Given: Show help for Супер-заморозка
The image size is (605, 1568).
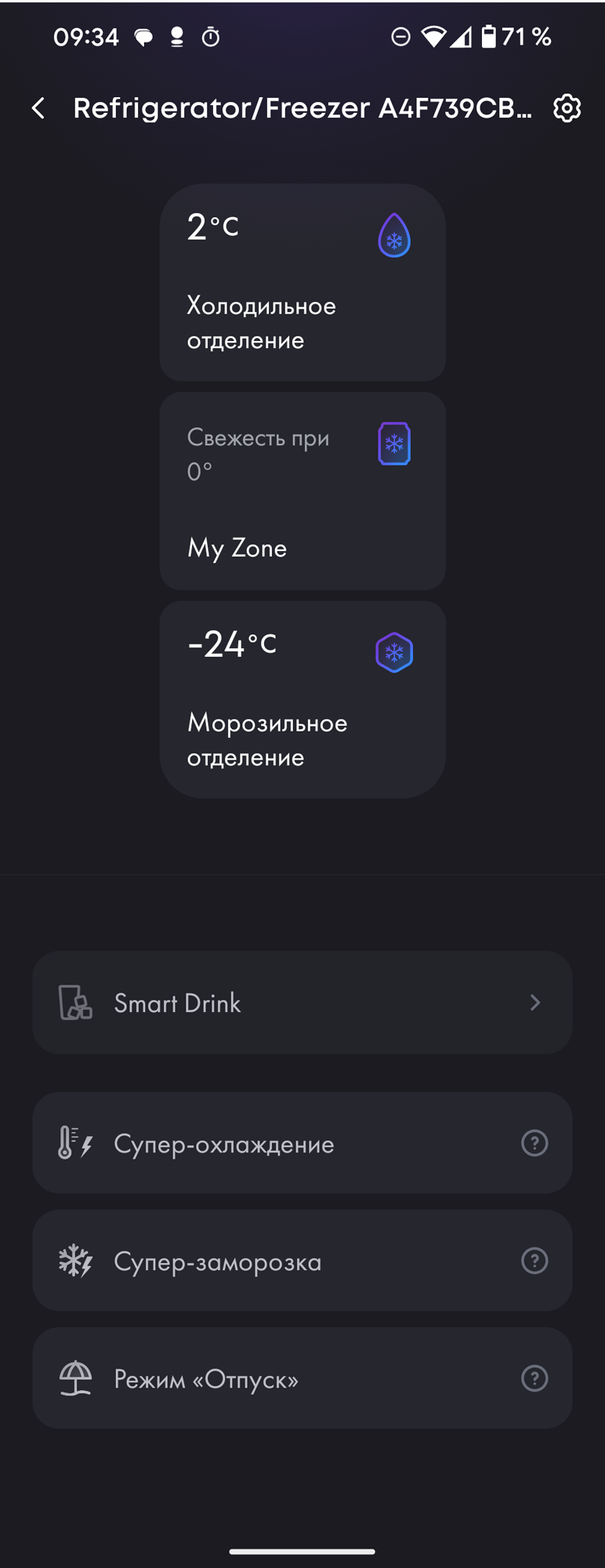Looking at the screenshot, I should (534, 1261).
